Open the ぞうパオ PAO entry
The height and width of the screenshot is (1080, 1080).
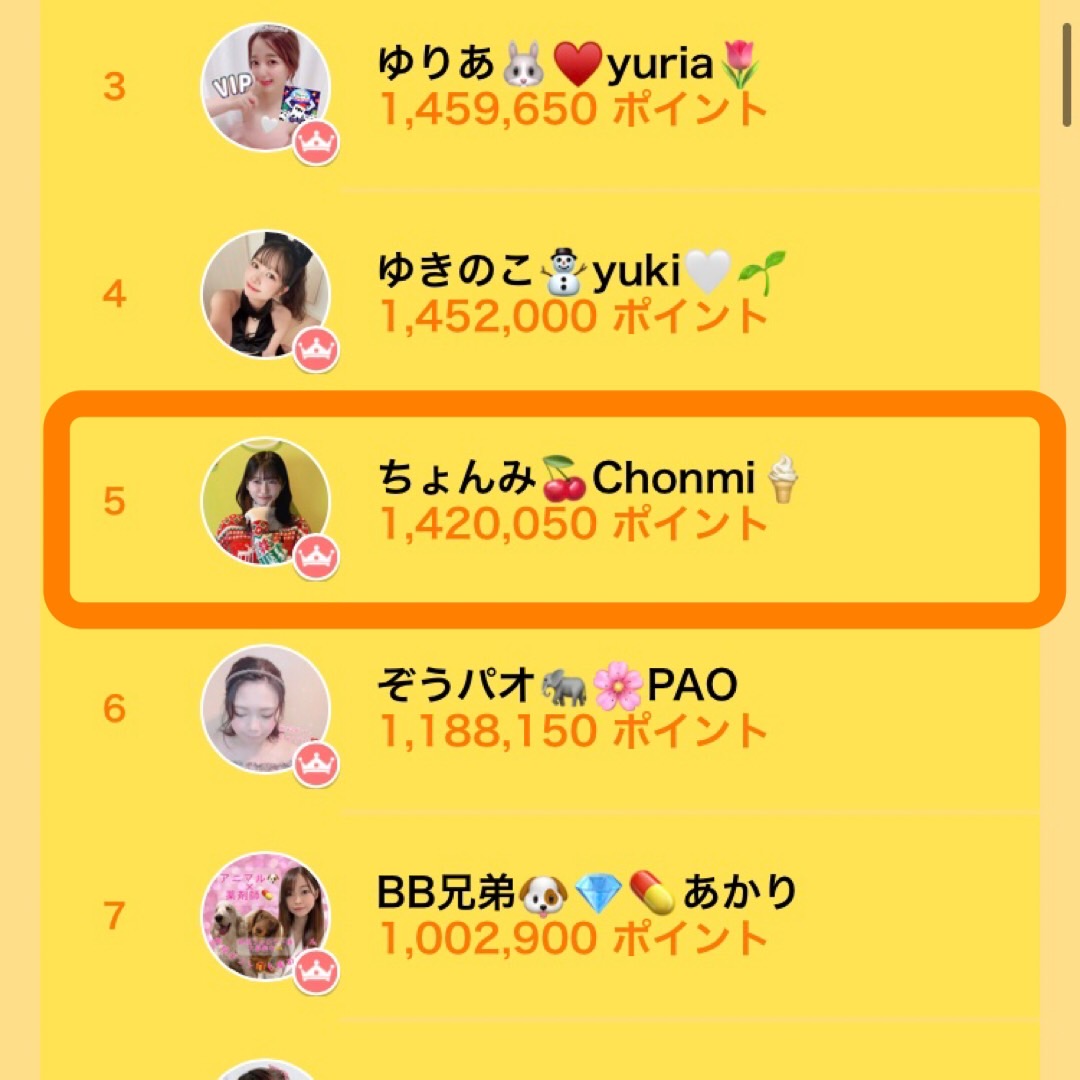click(570, 708)
